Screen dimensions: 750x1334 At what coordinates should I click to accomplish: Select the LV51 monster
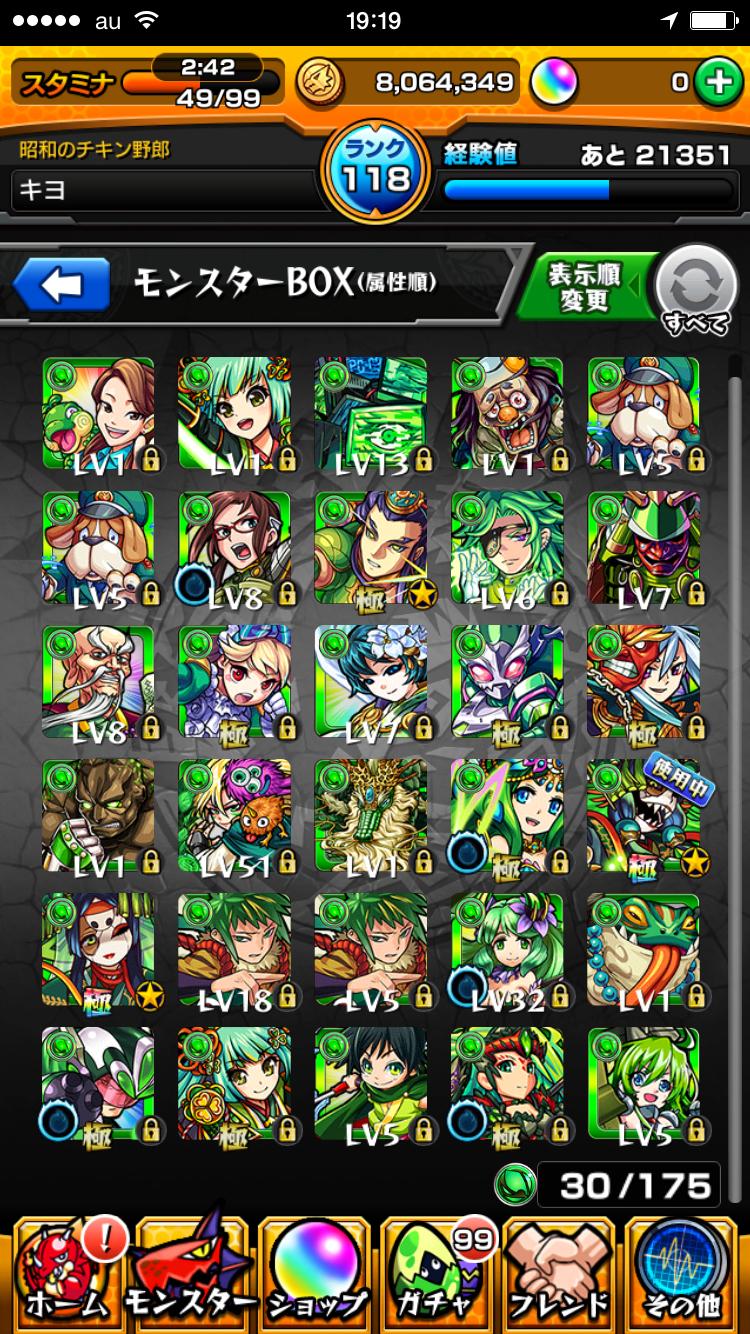point(235,816)
